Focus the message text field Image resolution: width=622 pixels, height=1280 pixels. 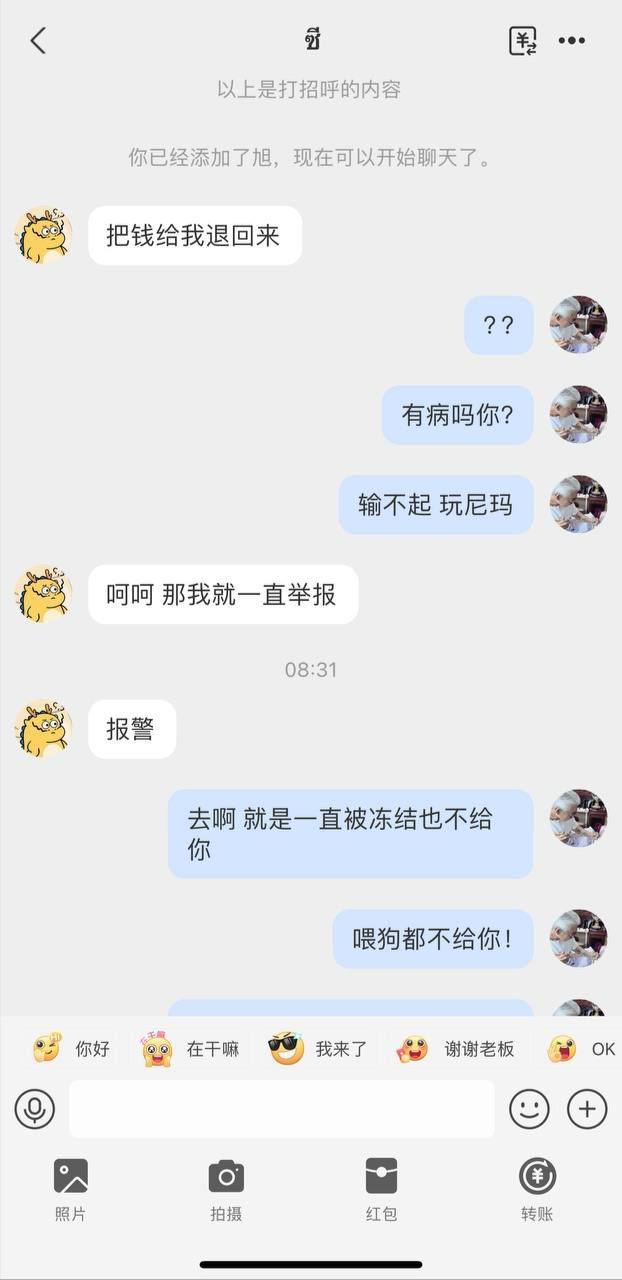coord(281,1108)
